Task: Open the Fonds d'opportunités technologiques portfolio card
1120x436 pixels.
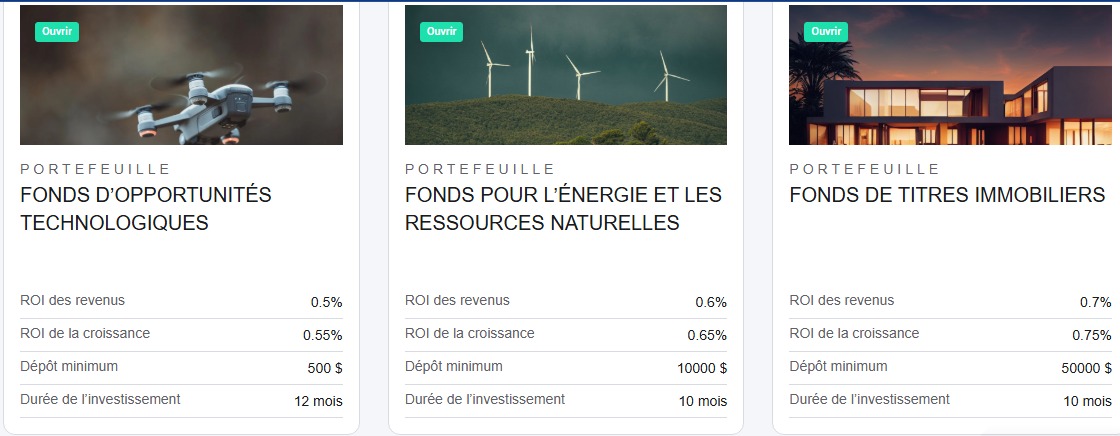Action: click(146, 208)
